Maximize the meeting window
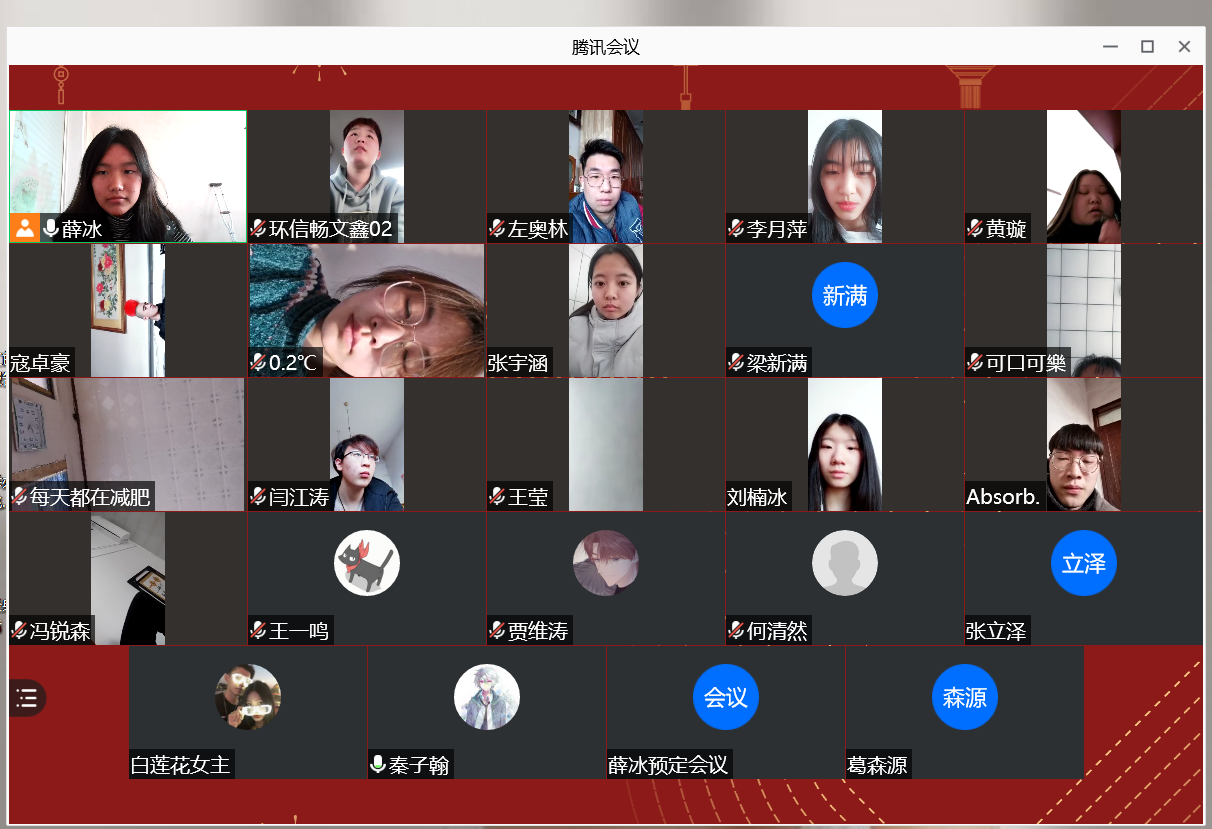The width and height of the screenshot is (1212, 829). click(x=1147, y=46)
